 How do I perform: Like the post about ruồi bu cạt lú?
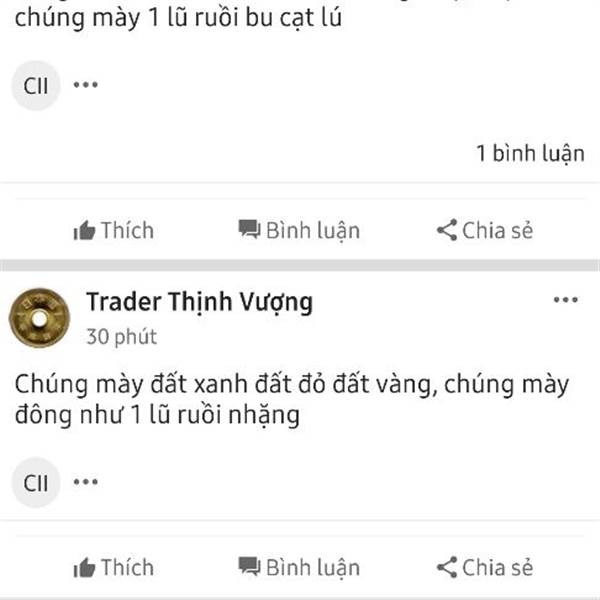coord(114,231)
